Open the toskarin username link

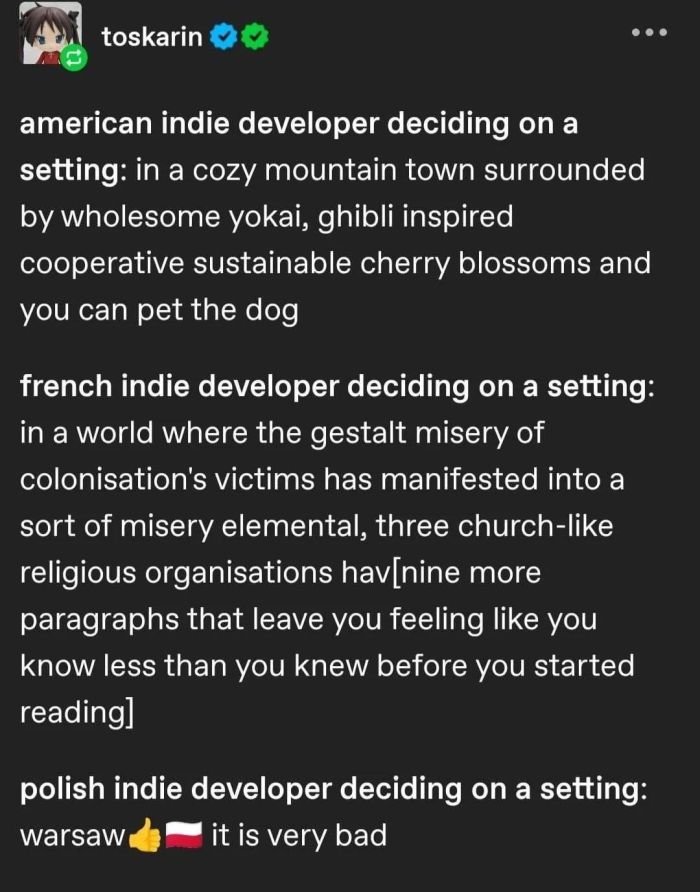pyautogui.click(x=152, y=37)
